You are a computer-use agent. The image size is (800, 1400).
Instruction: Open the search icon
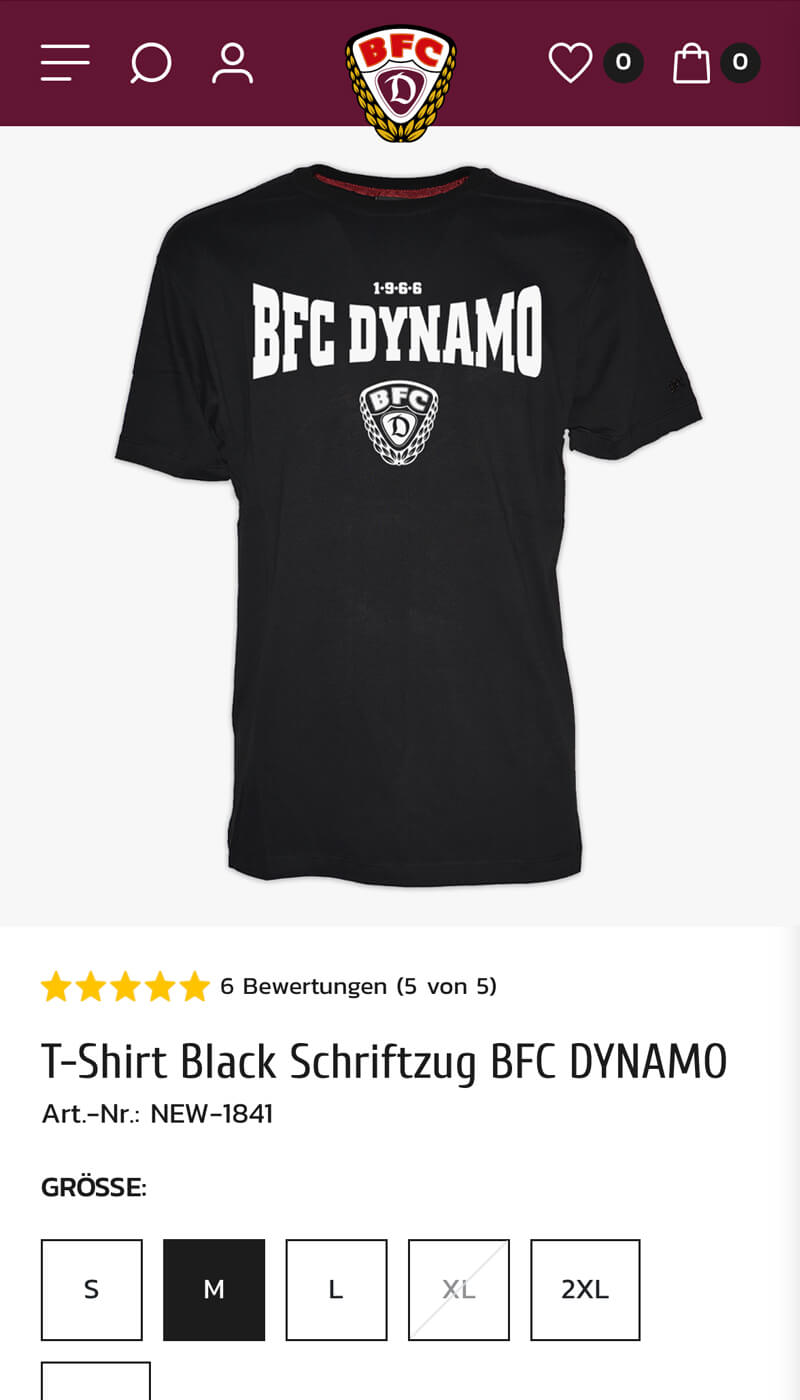pyautogui.click(x=151, y=64)
